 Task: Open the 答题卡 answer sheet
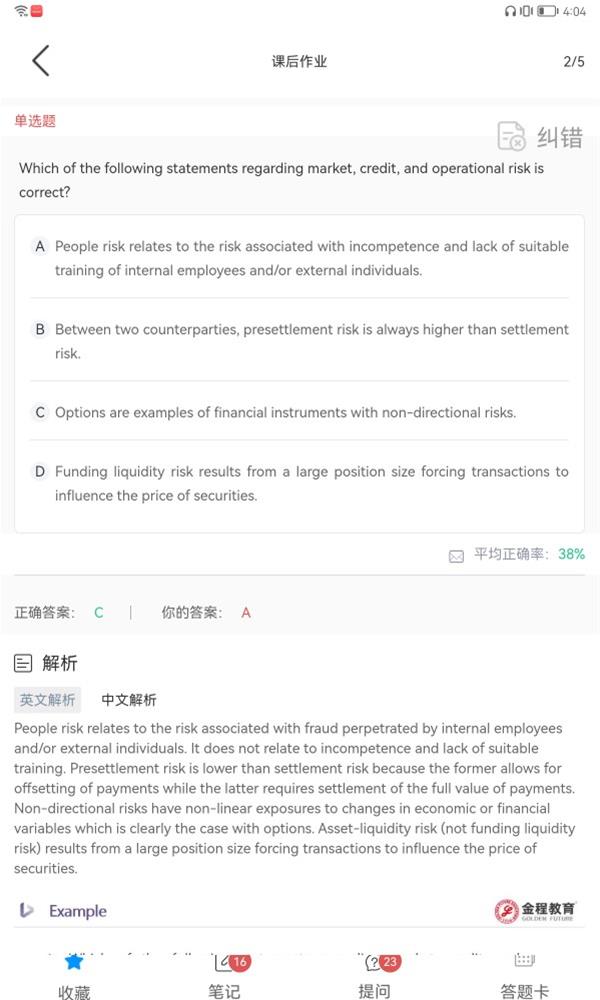pyautogui.click(x=524, y=975)
